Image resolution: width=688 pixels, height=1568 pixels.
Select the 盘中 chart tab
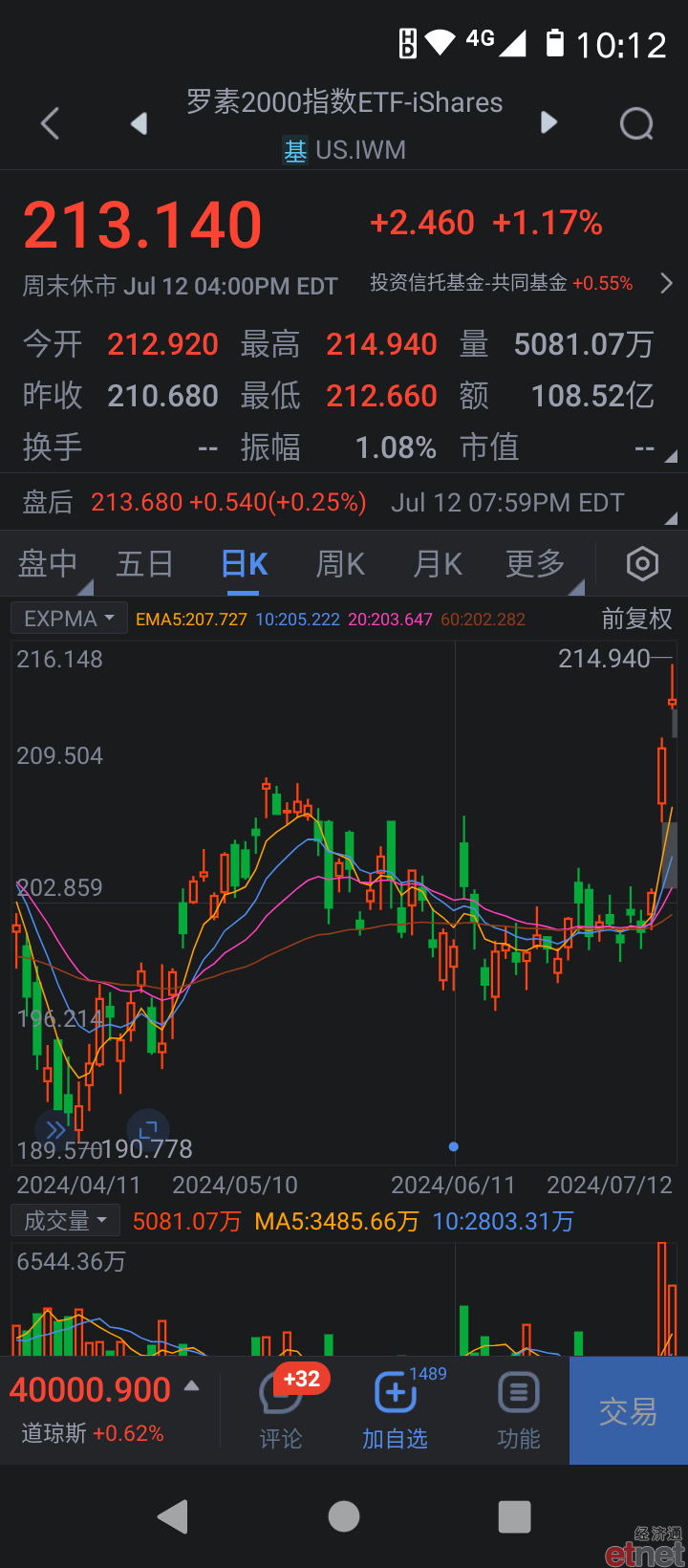click(48, 564)
